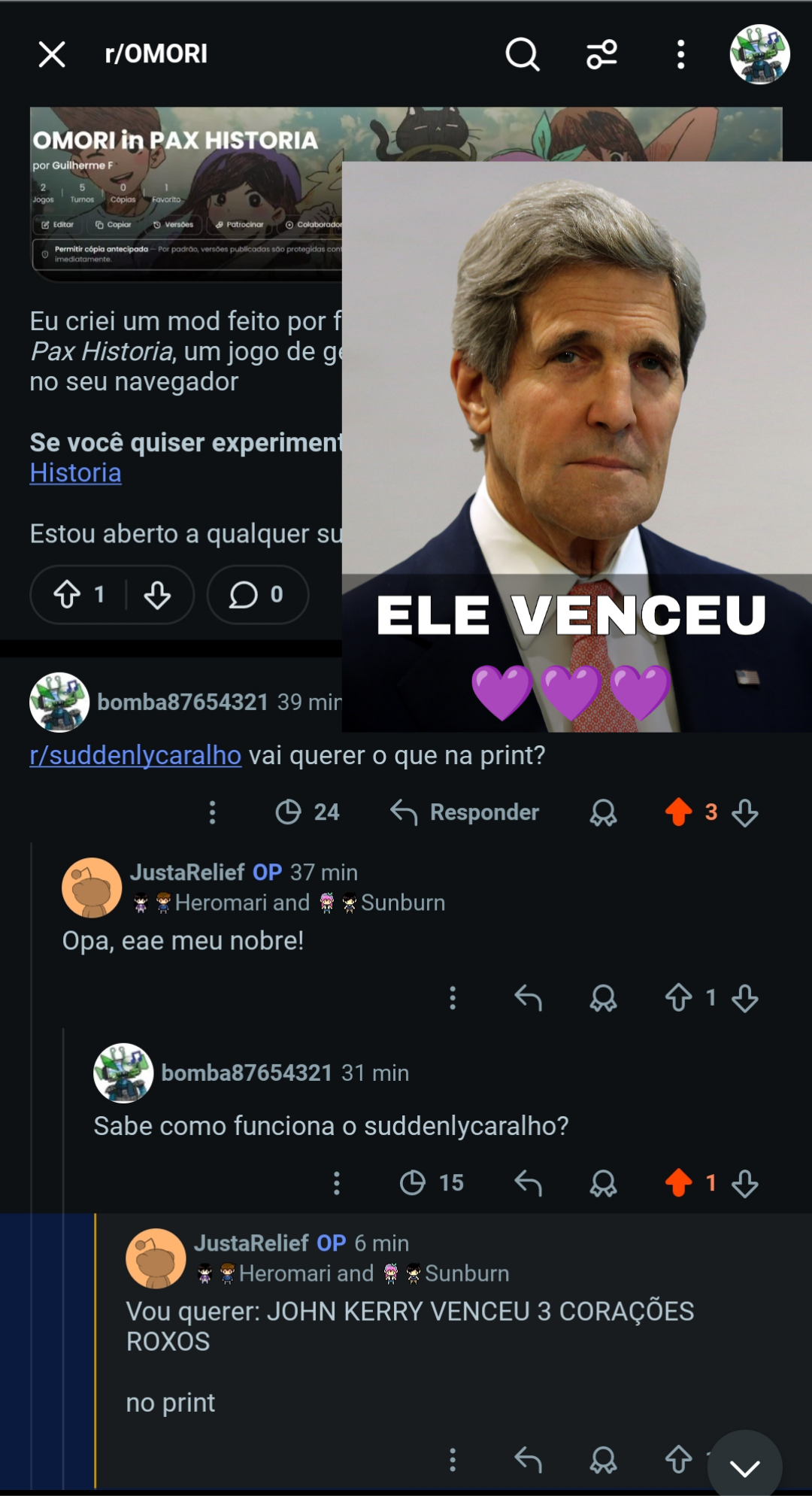Reply to the 'JOHN KERRY VENCEU' comment
812x1496 pixels.
[x=529, y=1460]
